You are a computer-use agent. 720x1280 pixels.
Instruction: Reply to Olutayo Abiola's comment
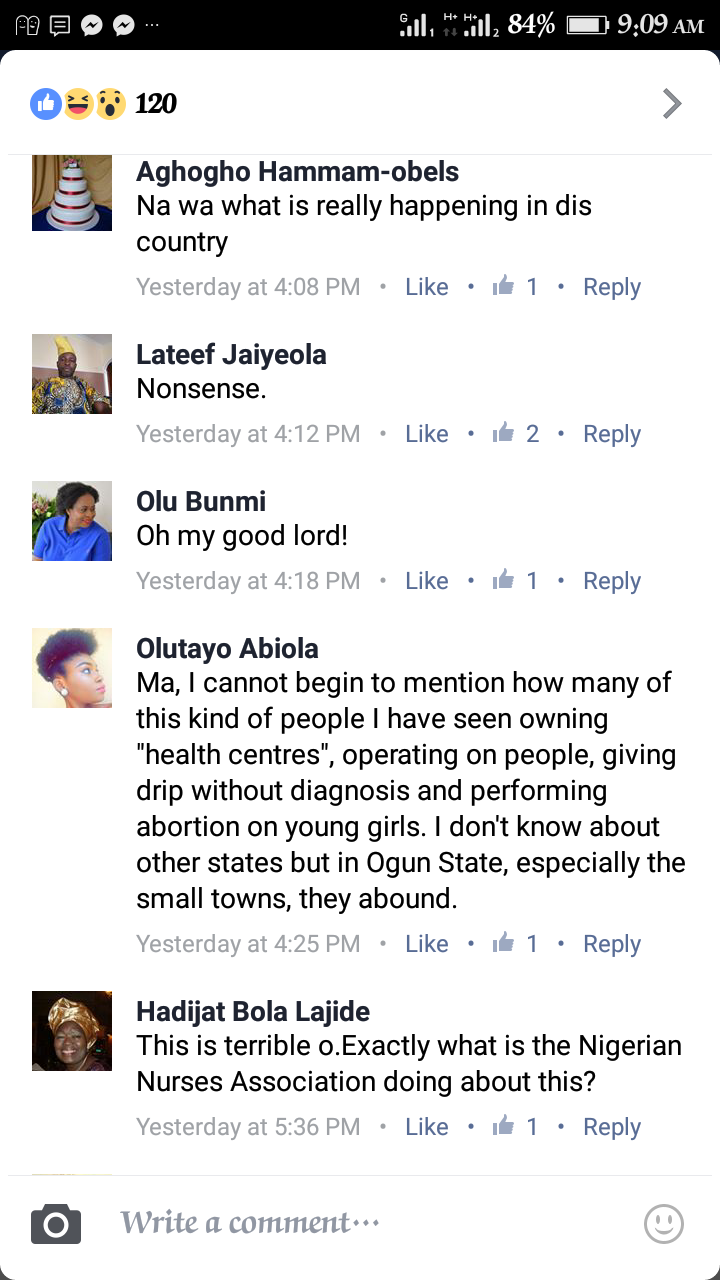[x=612, y=944]
